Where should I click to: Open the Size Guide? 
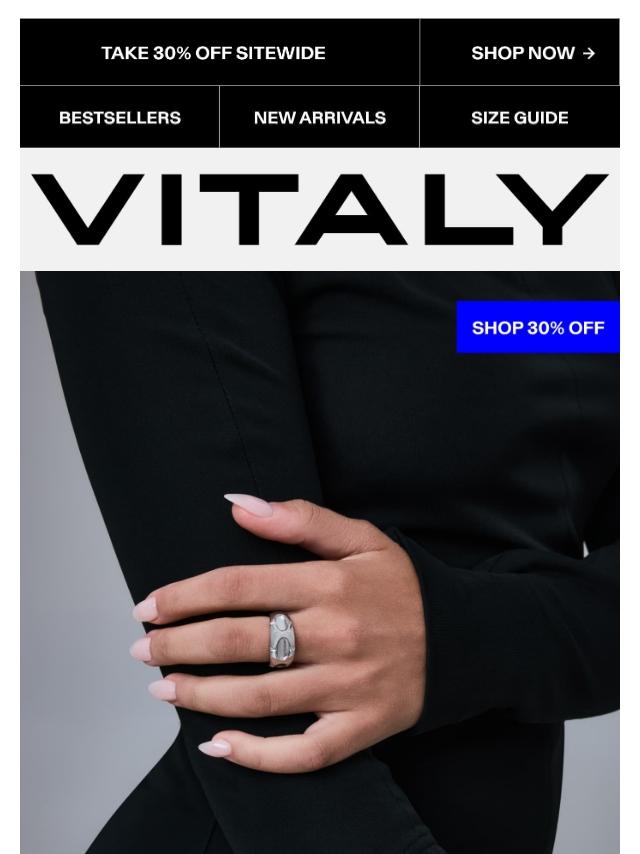(520, 117)
